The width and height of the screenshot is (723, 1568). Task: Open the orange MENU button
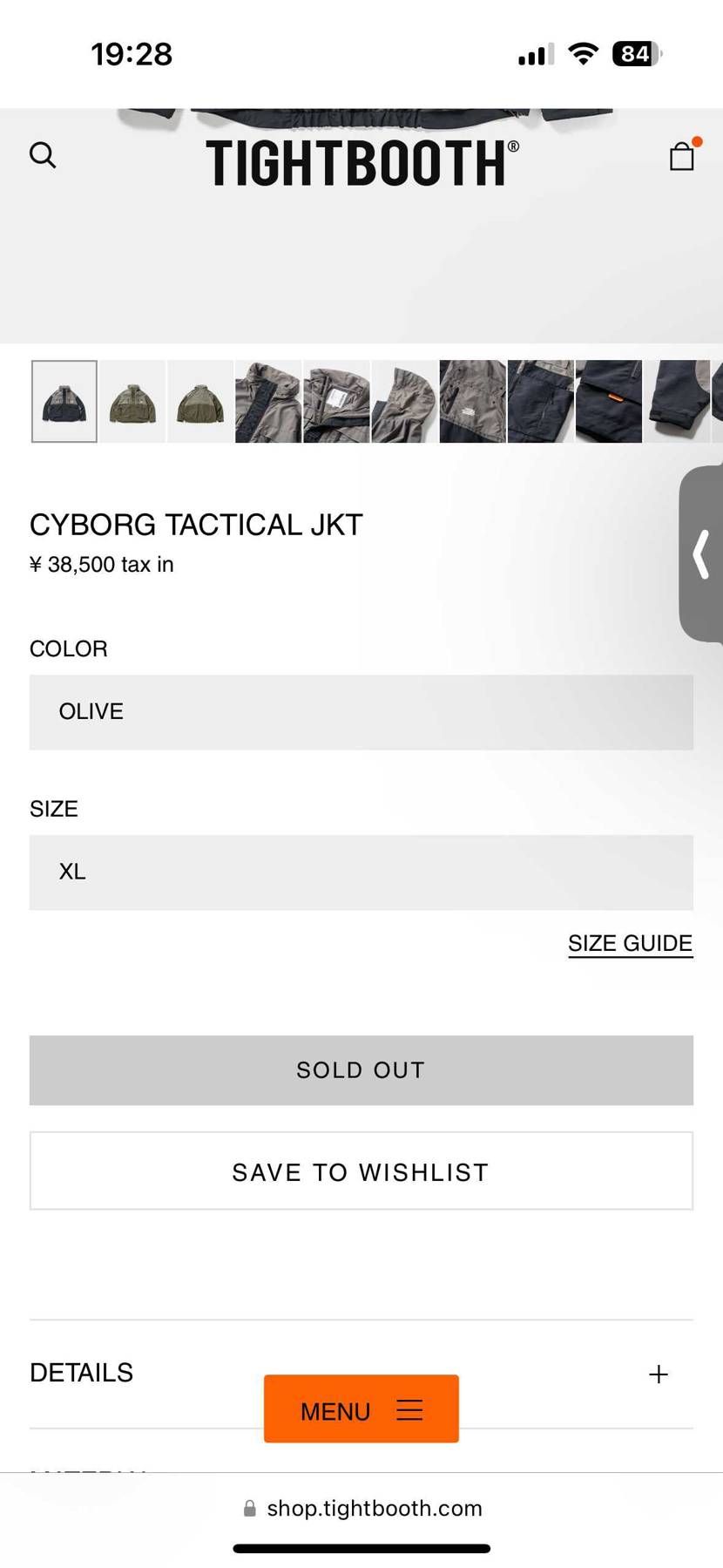(x=361, y=1409)
